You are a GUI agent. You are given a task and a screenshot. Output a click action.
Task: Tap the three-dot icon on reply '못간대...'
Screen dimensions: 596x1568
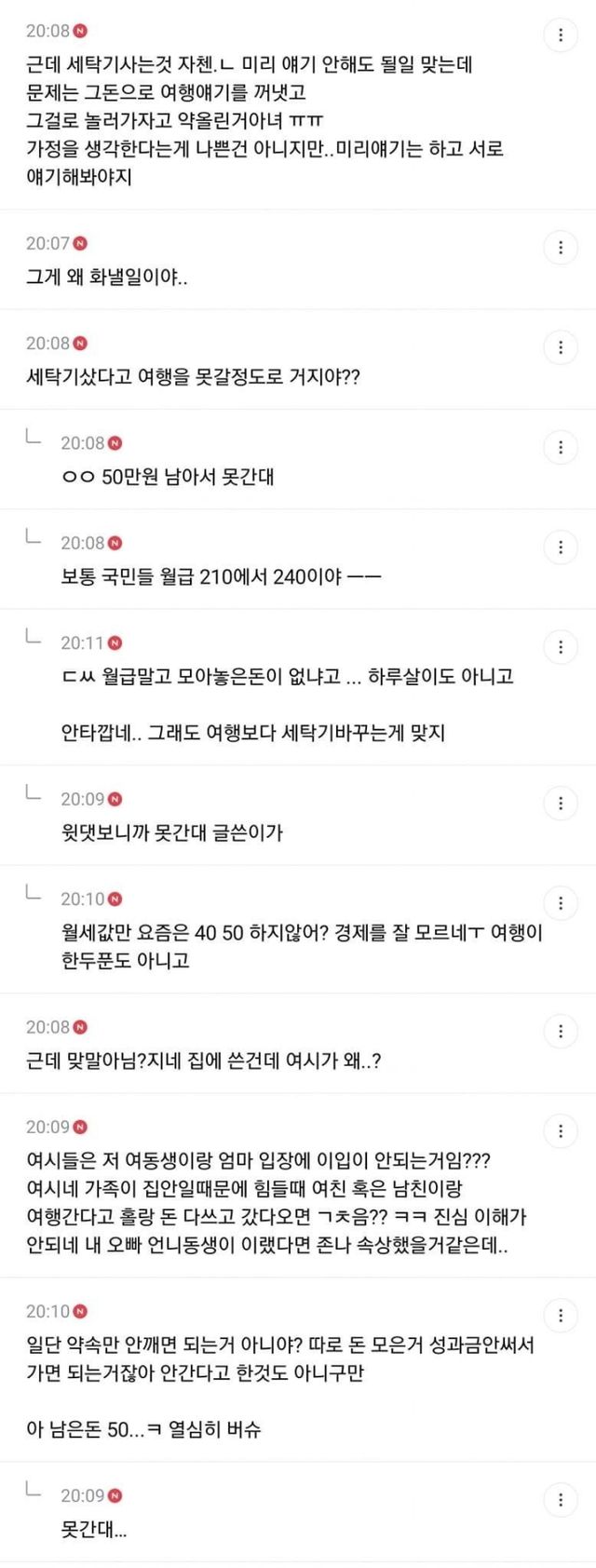[x=560, y=1500]
